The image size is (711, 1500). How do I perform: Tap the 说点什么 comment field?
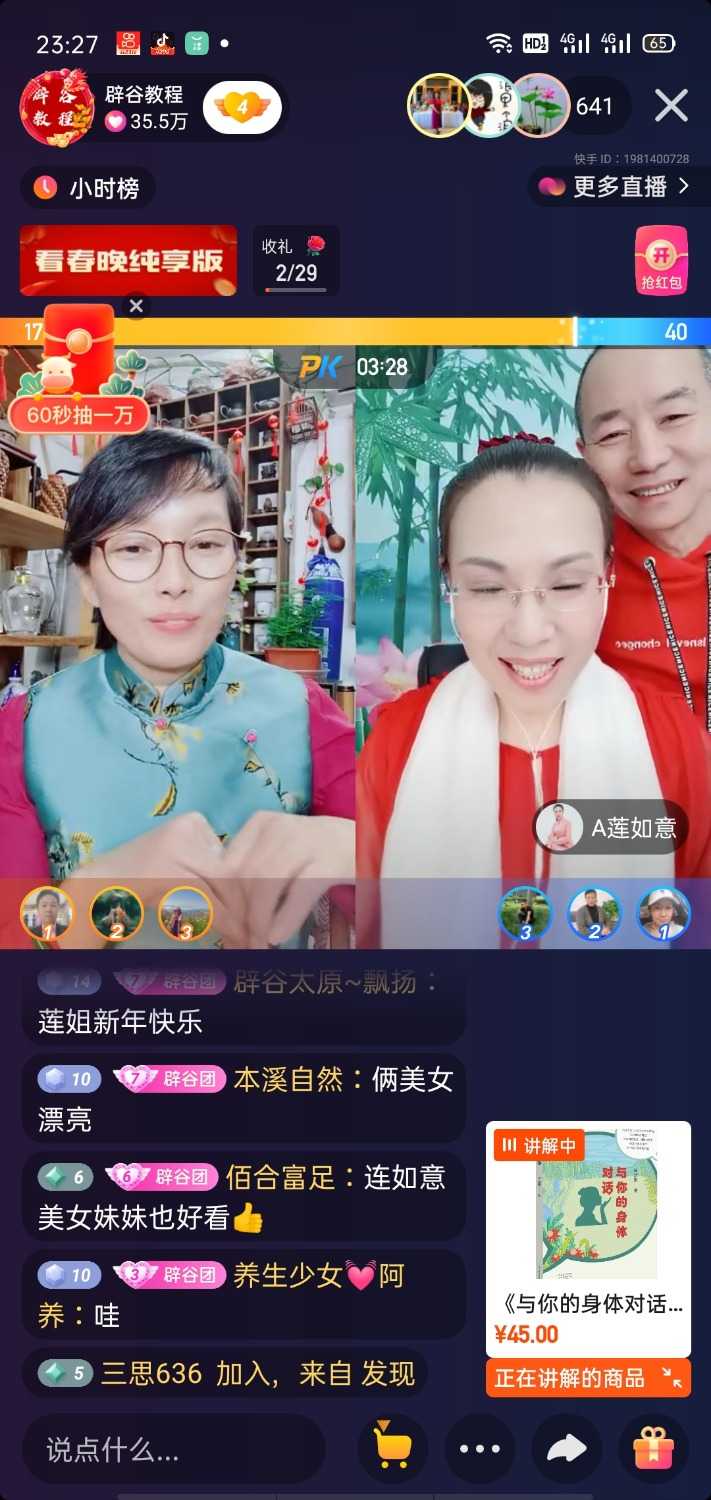tap(173, 1448)
